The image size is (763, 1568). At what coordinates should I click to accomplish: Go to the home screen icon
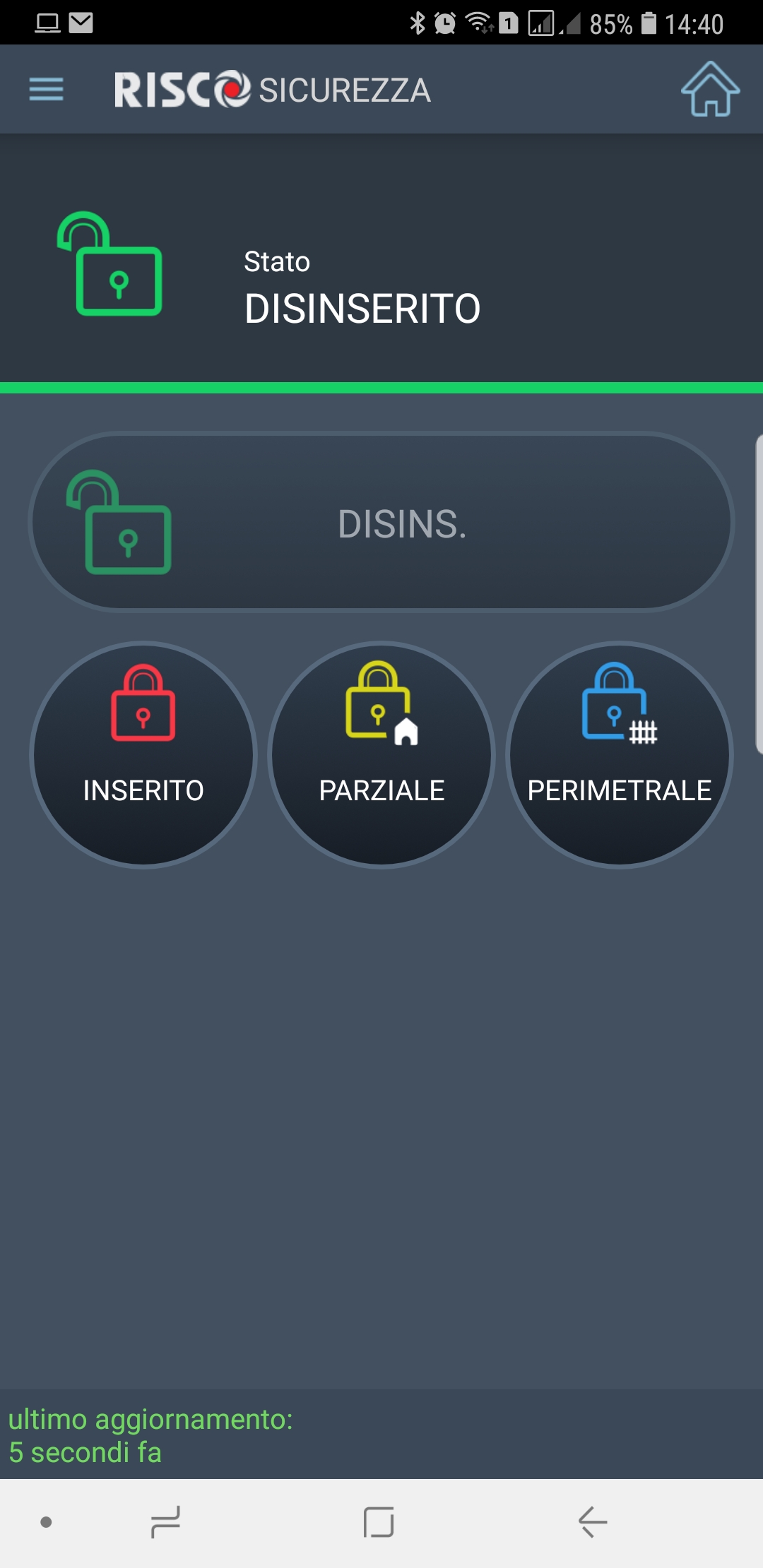pyautogui.click(x=710, y=89)
